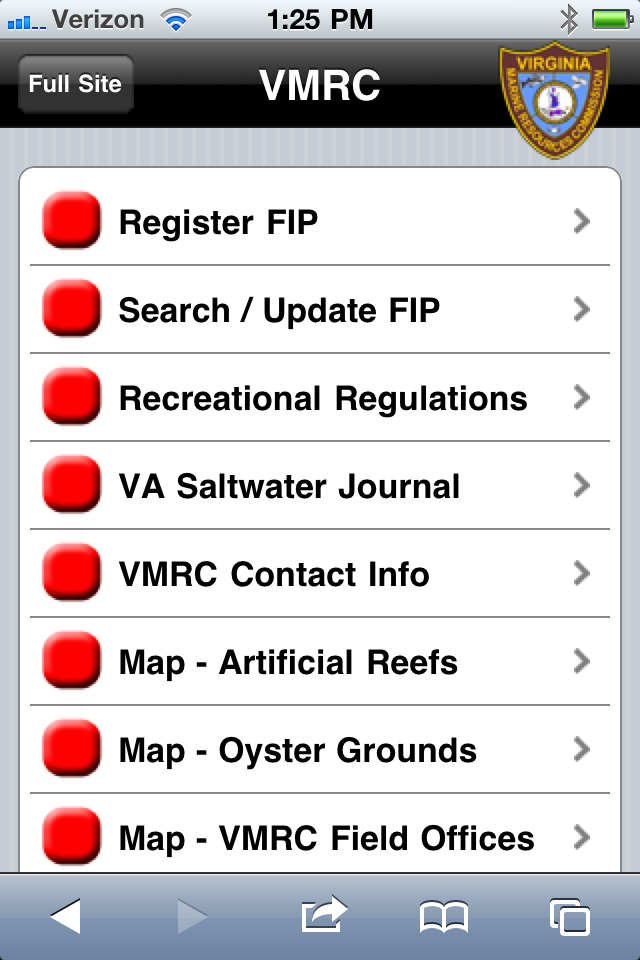Open the Artificial Reefs map
The height and width of the screenshot is (960, 640).
[320, 662]
